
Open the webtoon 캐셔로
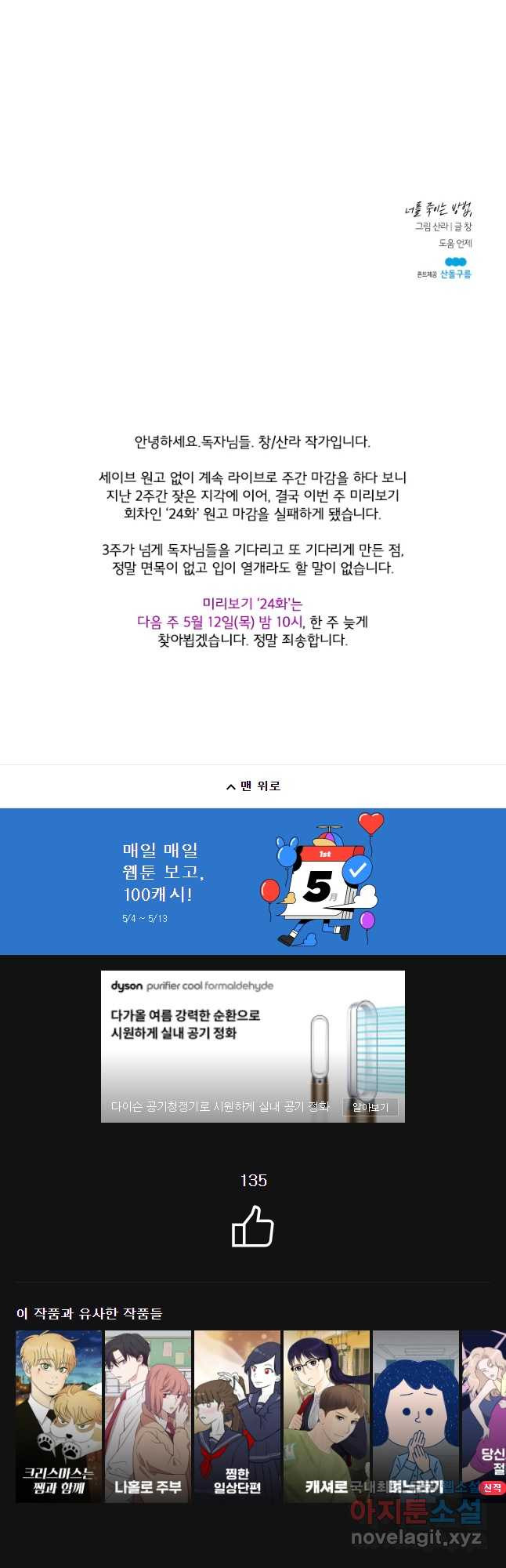click(327, 1416)
